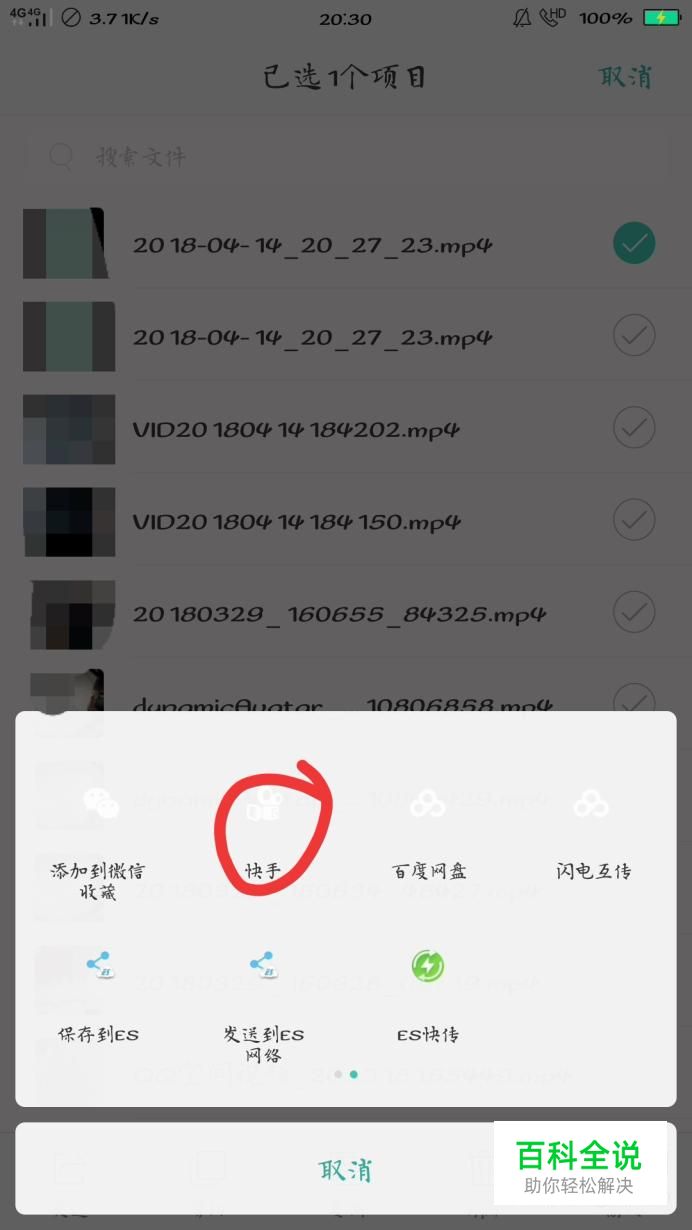Dismiss the share sheet with 取消 button
Screen dimensions: 692x1230
click(x=346, y=1169)
